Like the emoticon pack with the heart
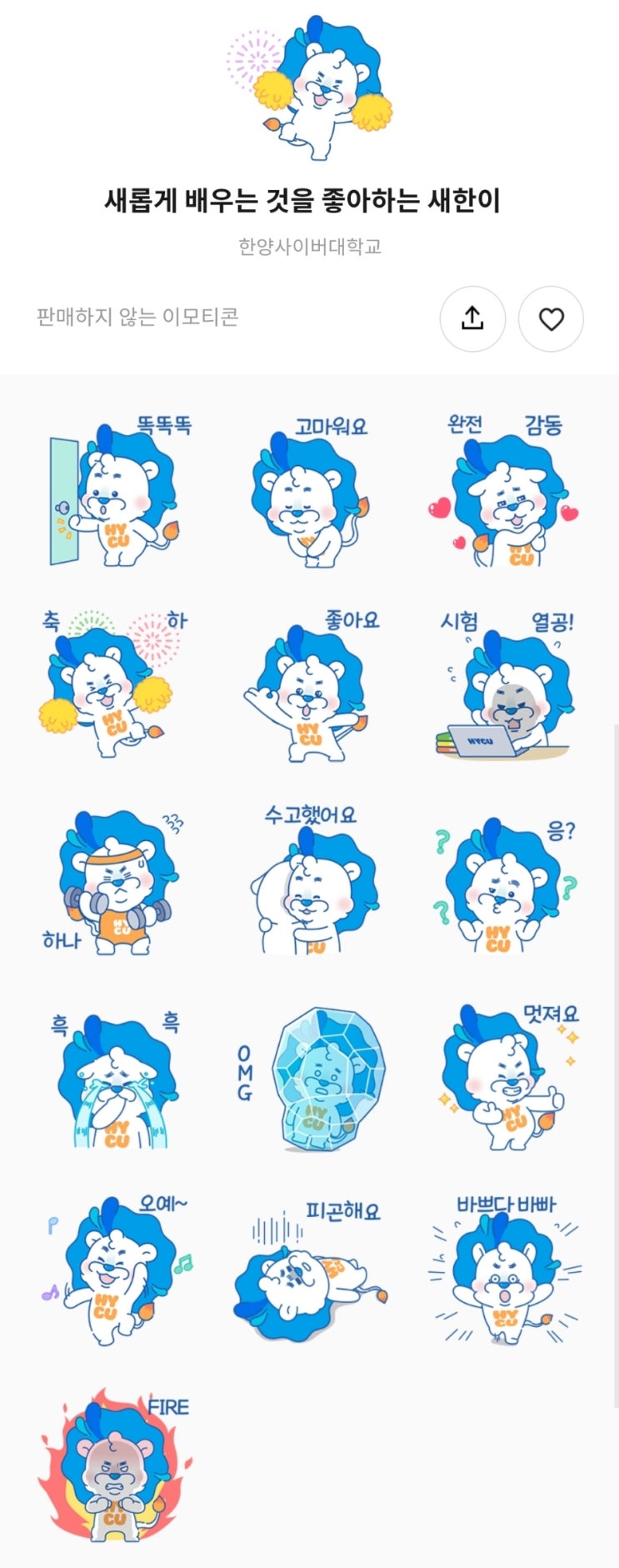This screenshot has height=1568, width=619. [x=551, y=318]
